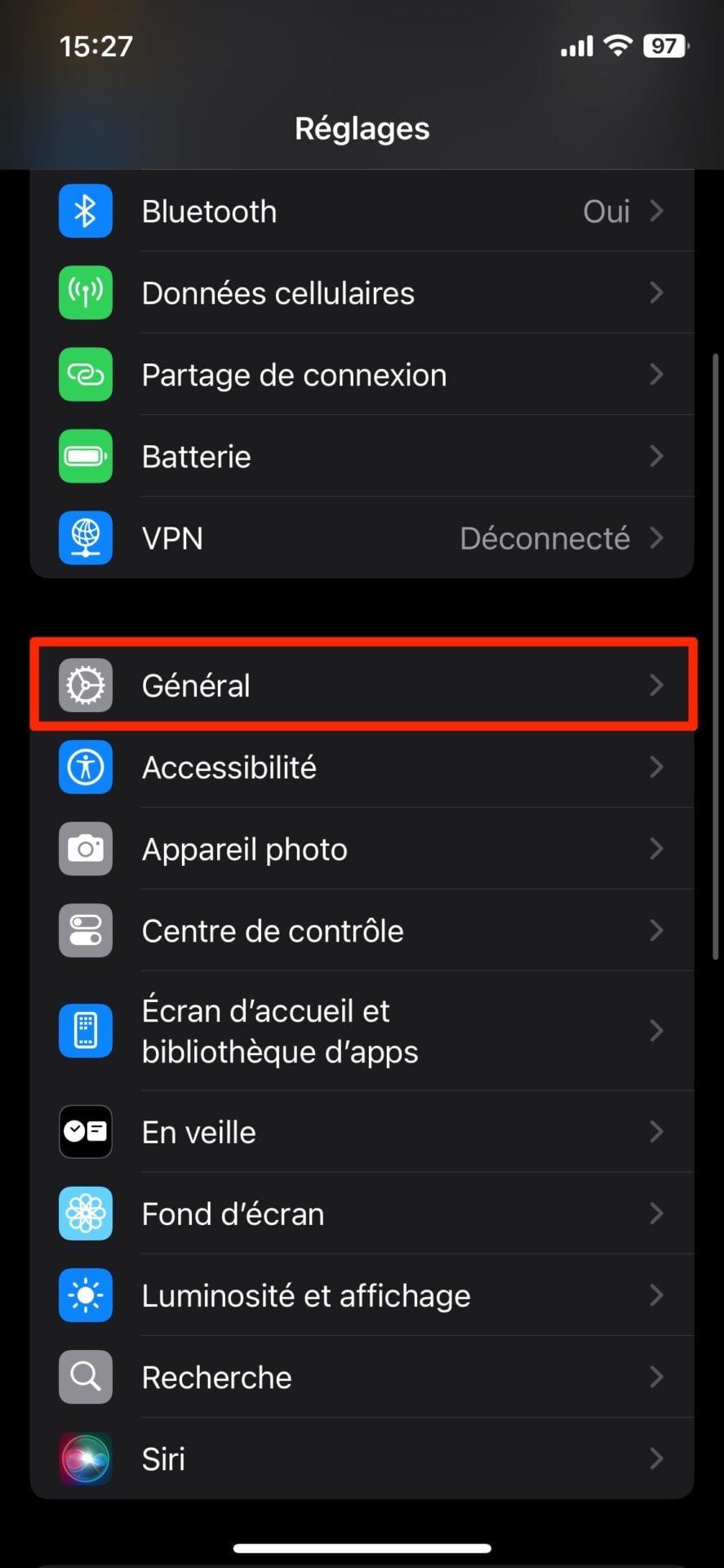Viewport: 724px width, 1568px height.
Task: Tap the Recherche row
Action: [362, 1377]
